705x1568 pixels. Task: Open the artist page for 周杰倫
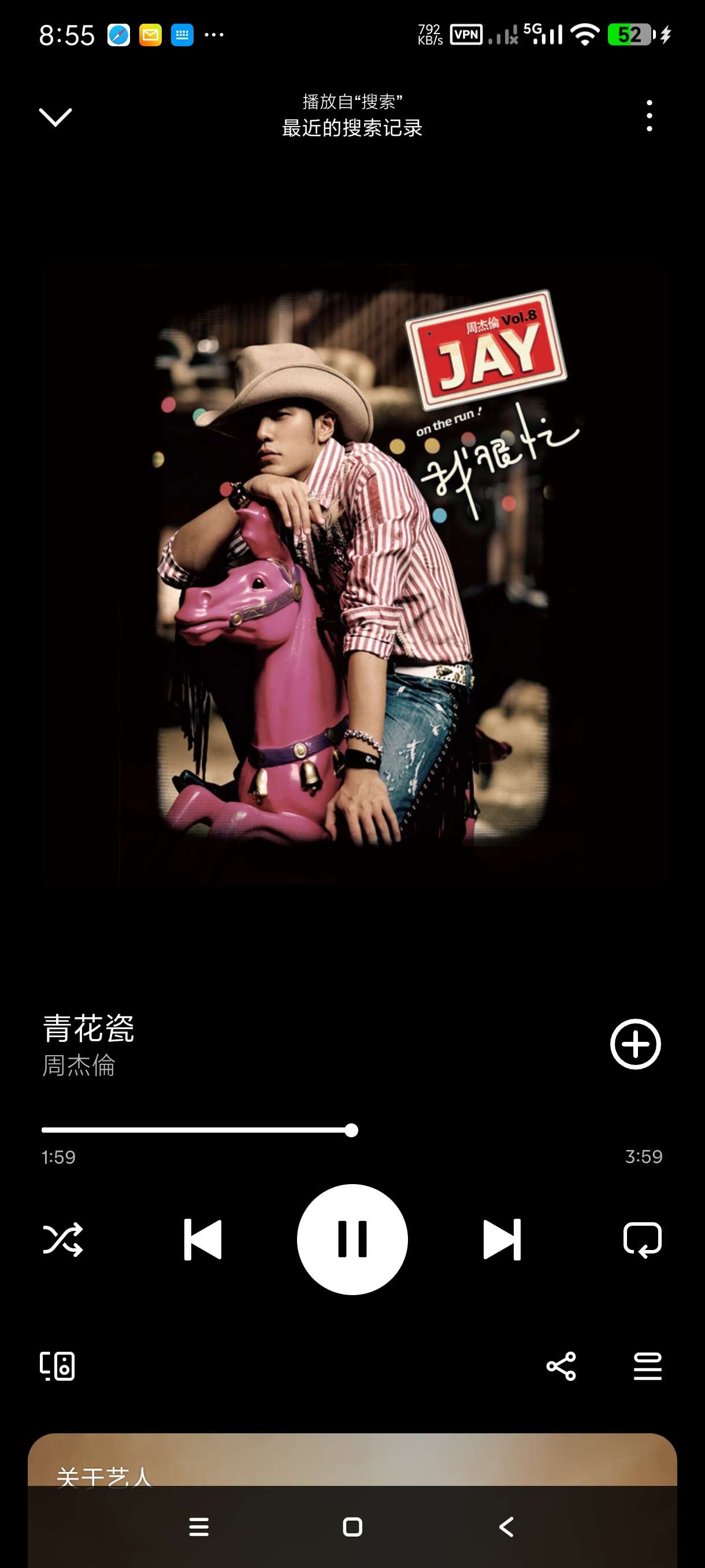(79, 1066)
